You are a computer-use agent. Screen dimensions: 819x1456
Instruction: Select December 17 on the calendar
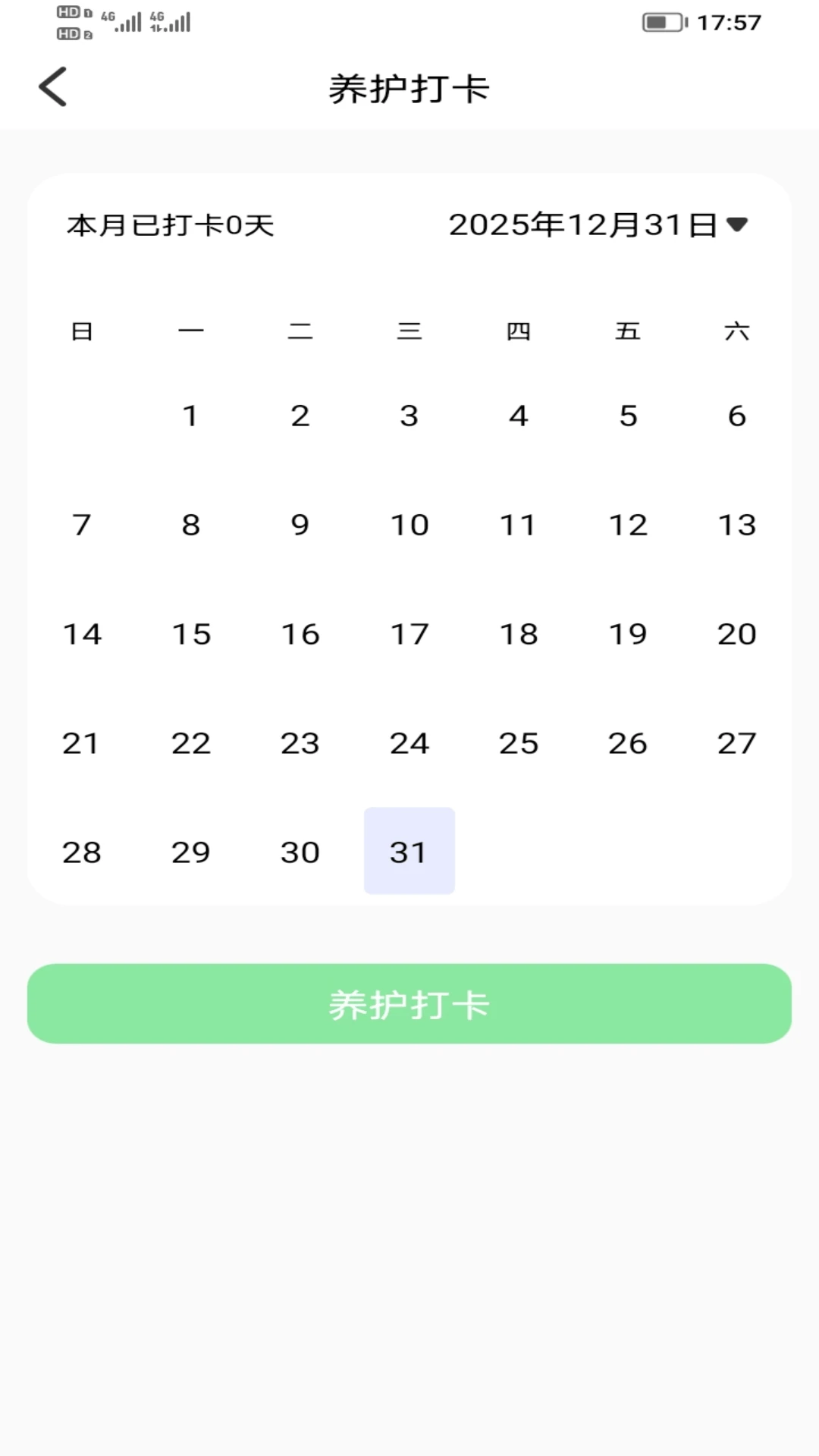(x=409, y=633)
